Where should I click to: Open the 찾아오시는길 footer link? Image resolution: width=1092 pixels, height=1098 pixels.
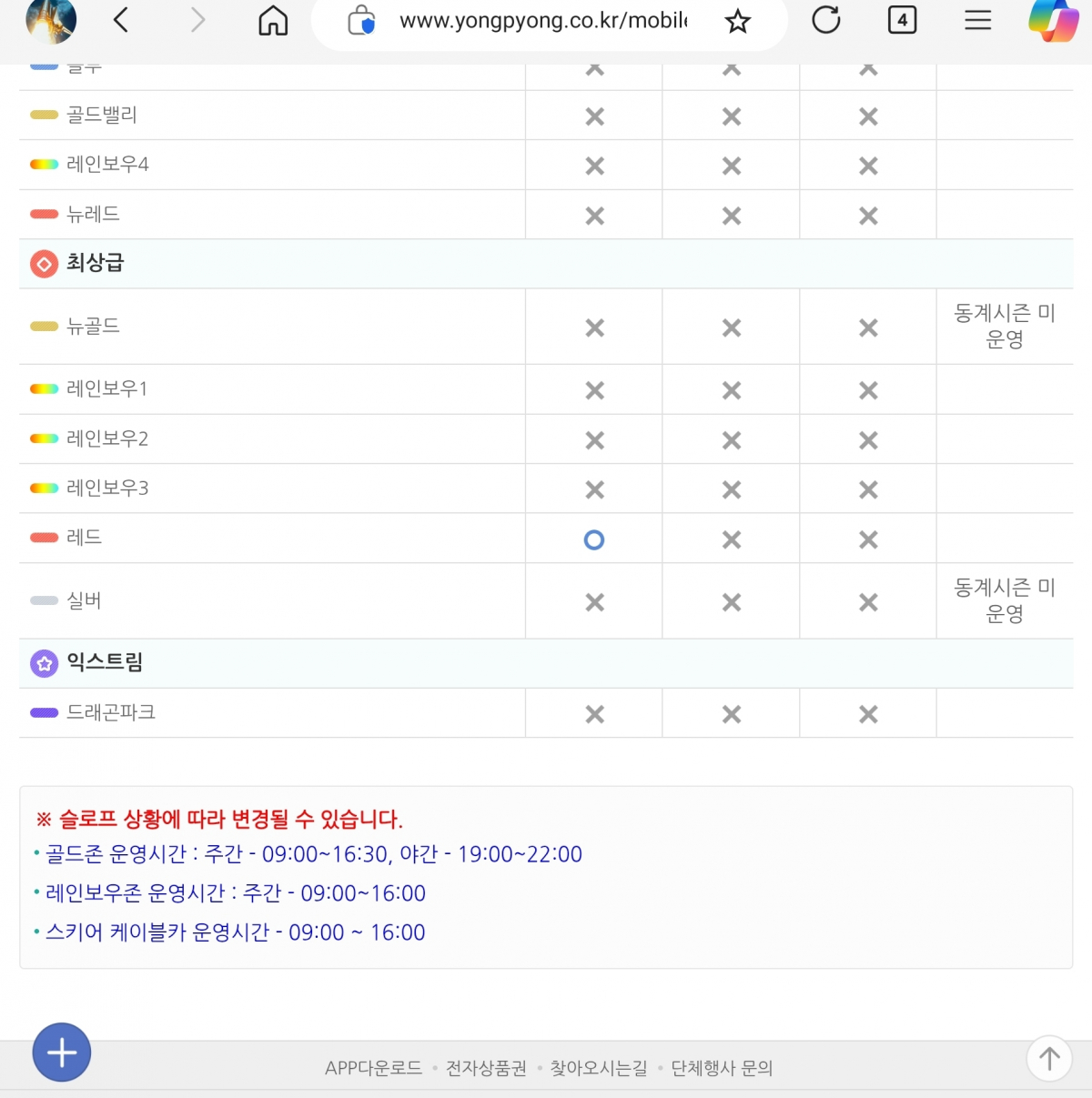tap(598, 1068)
